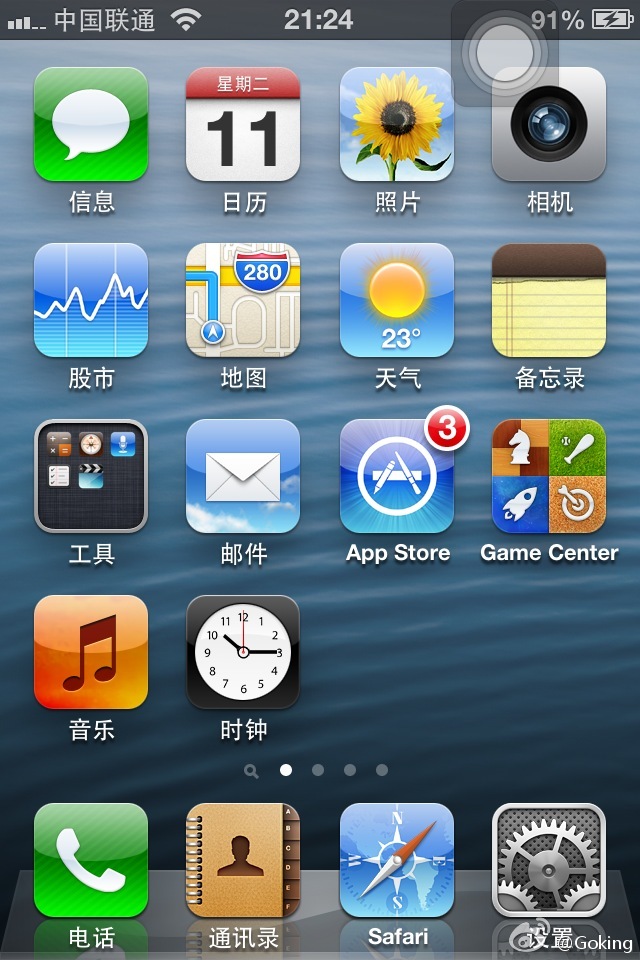Open Game Center

549,476
